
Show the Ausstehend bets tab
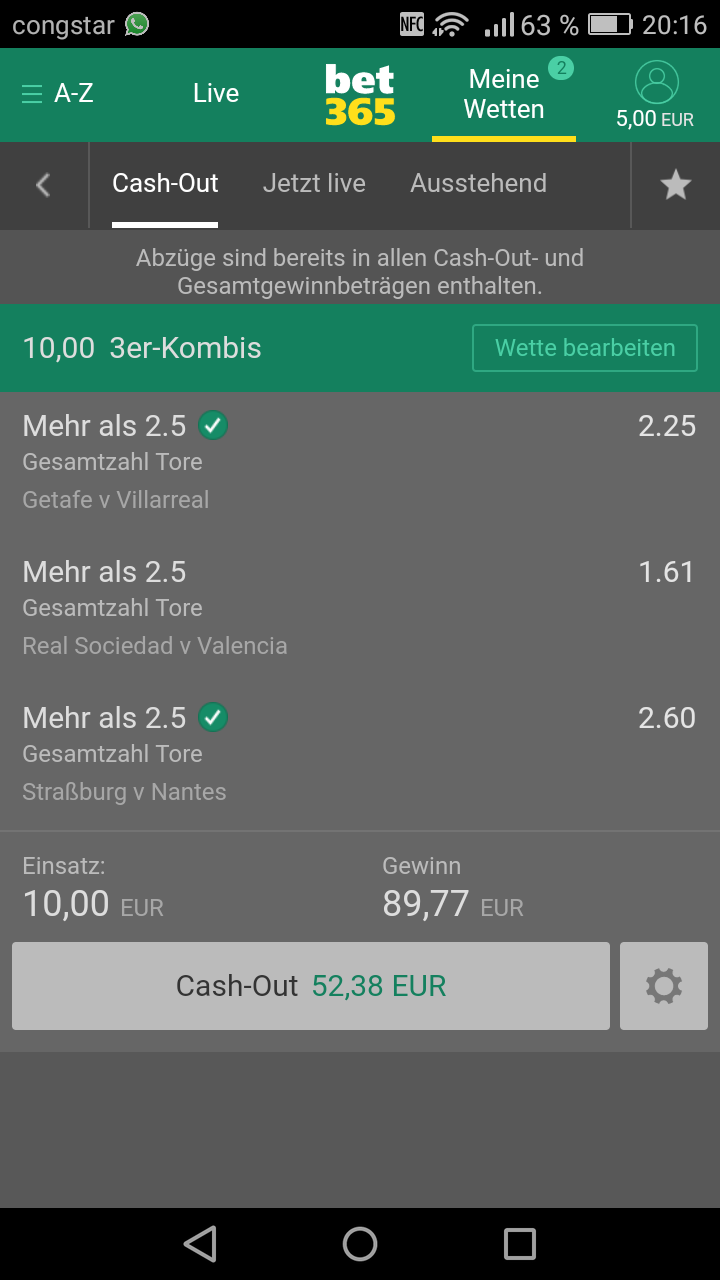(x=478, y=184)
